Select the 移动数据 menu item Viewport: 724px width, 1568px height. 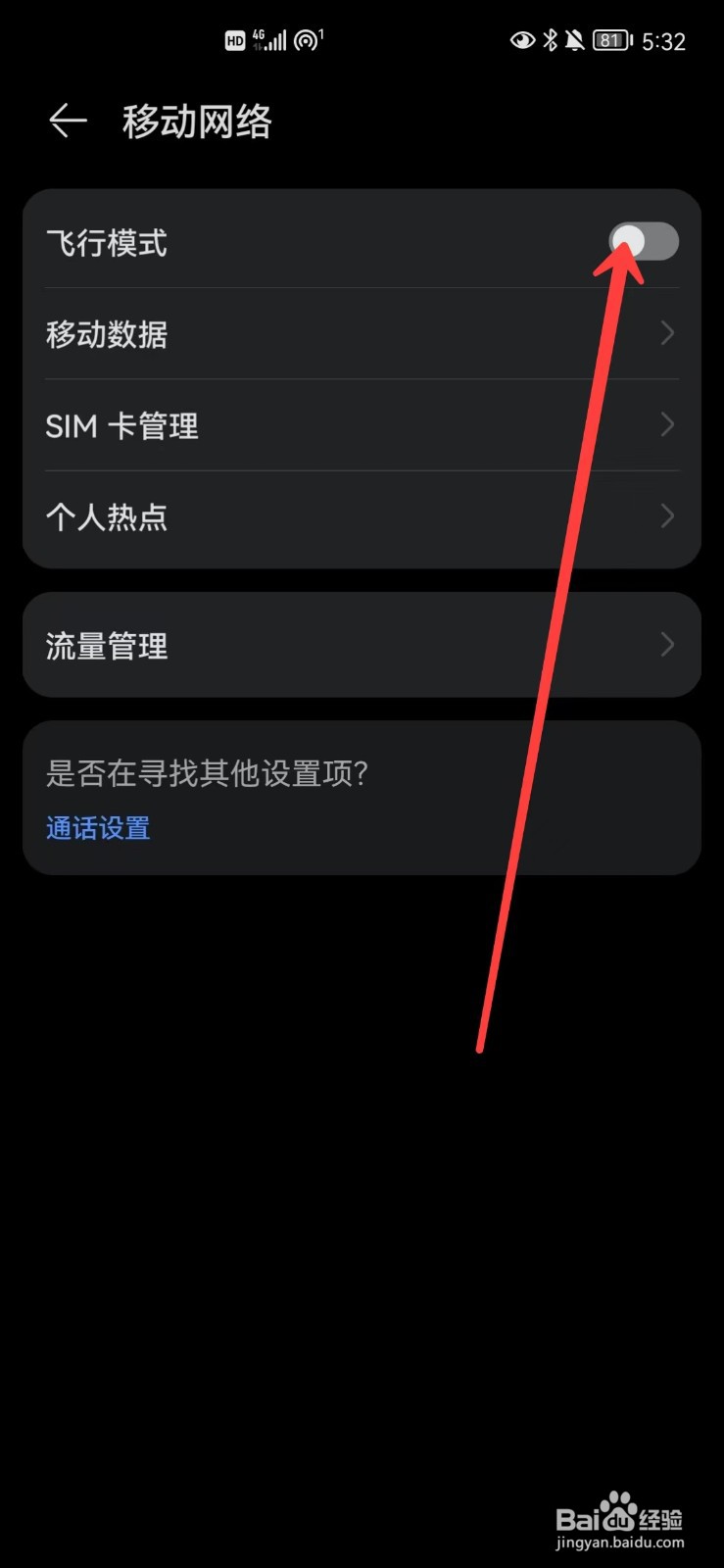(x=108, y=334)
